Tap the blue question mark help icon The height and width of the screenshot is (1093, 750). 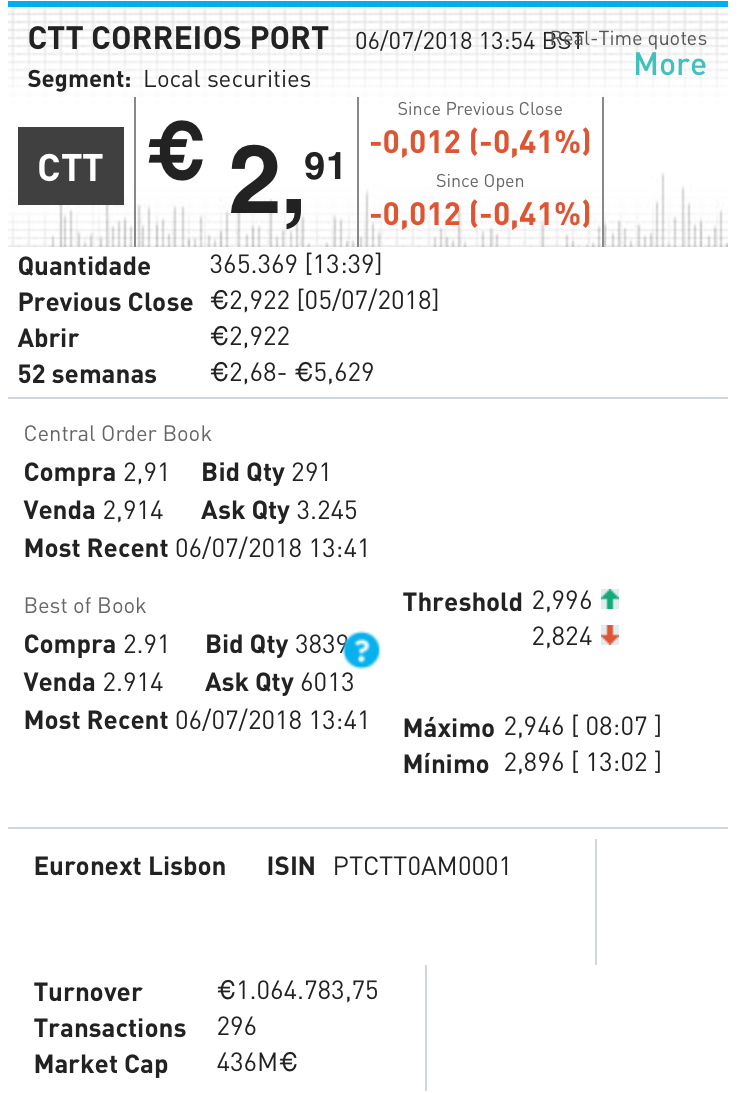coord(362,651)
